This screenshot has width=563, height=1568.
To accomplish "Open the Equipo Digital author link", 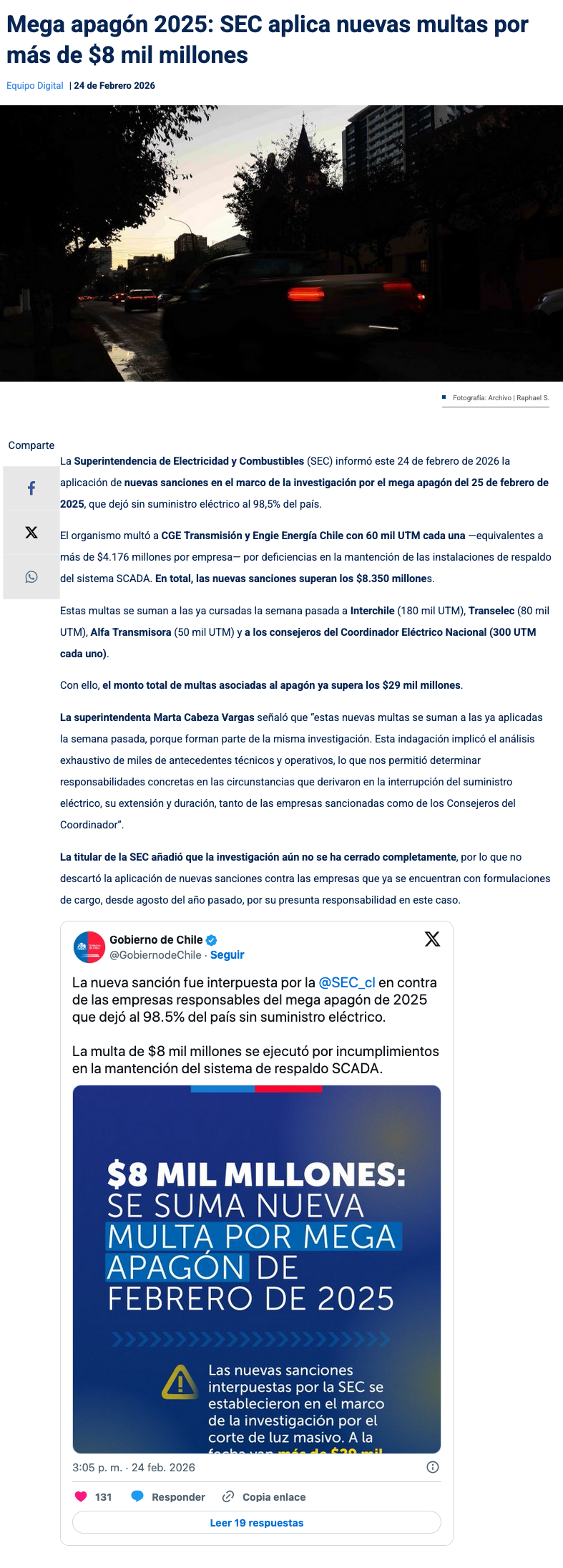I will click(35, 86).
